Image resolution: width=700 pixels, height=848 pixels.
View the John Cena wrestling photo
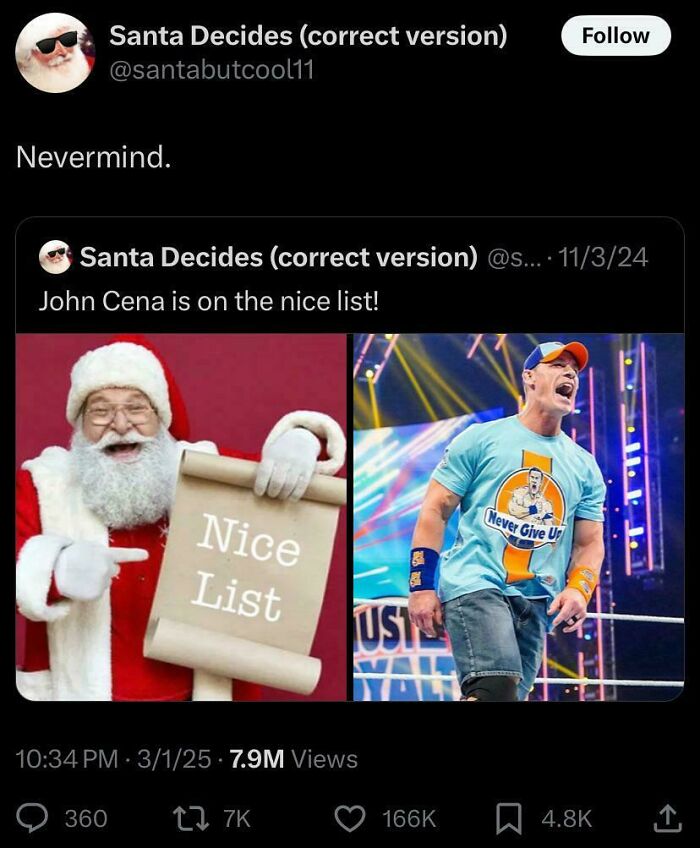(519, 517)
